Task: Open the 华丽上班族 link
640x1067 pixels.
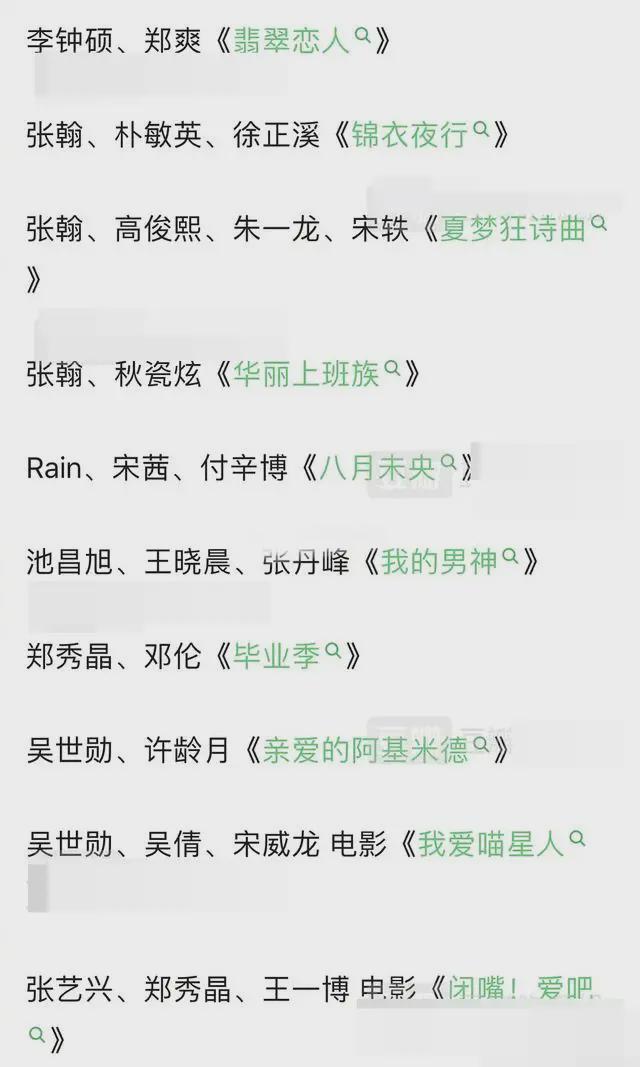Action: click(306, 374)
